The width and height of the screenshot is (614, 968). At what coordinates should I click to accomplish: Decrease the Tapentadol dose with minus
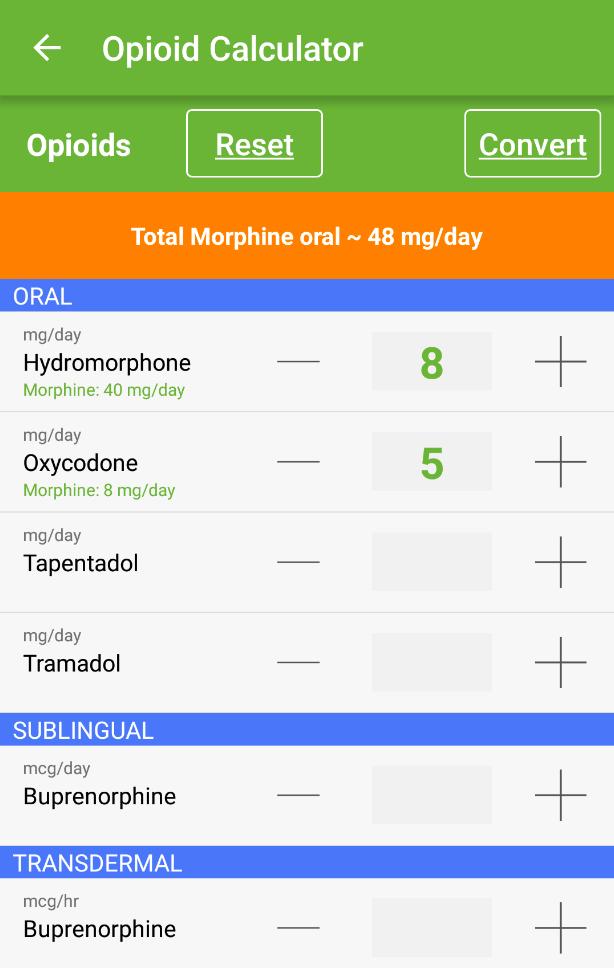pos(298,562)
